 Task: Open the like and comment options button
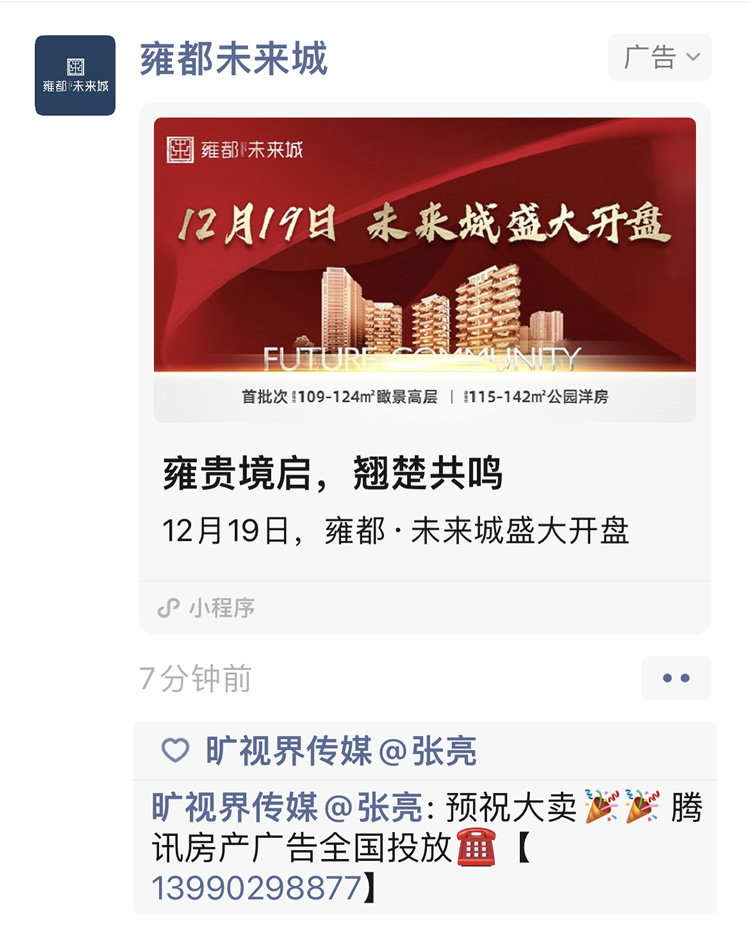[676, 678]
